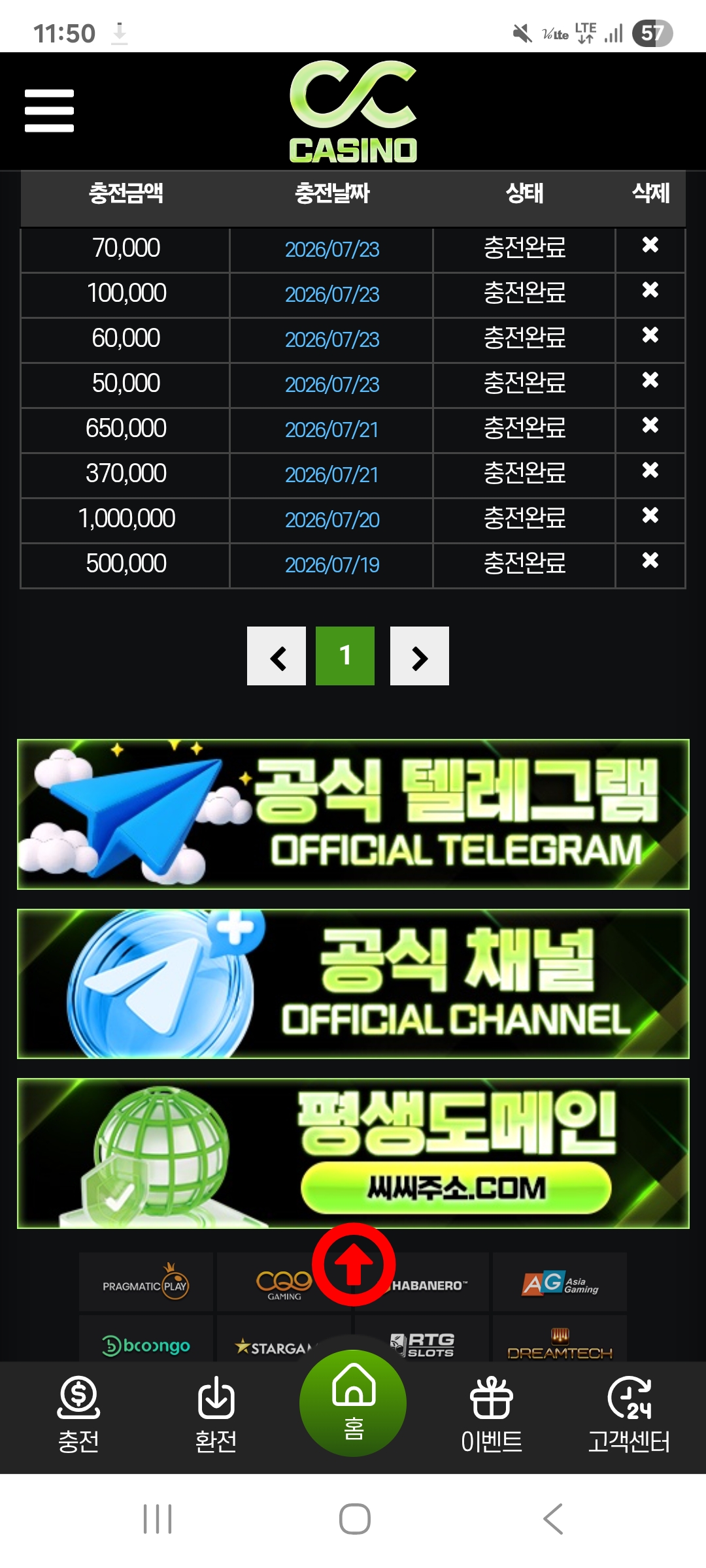Delete the 500,000 charge record
Image resolution: width=706 pixels, height=1568 pixels.
click(x=650, y=561)
